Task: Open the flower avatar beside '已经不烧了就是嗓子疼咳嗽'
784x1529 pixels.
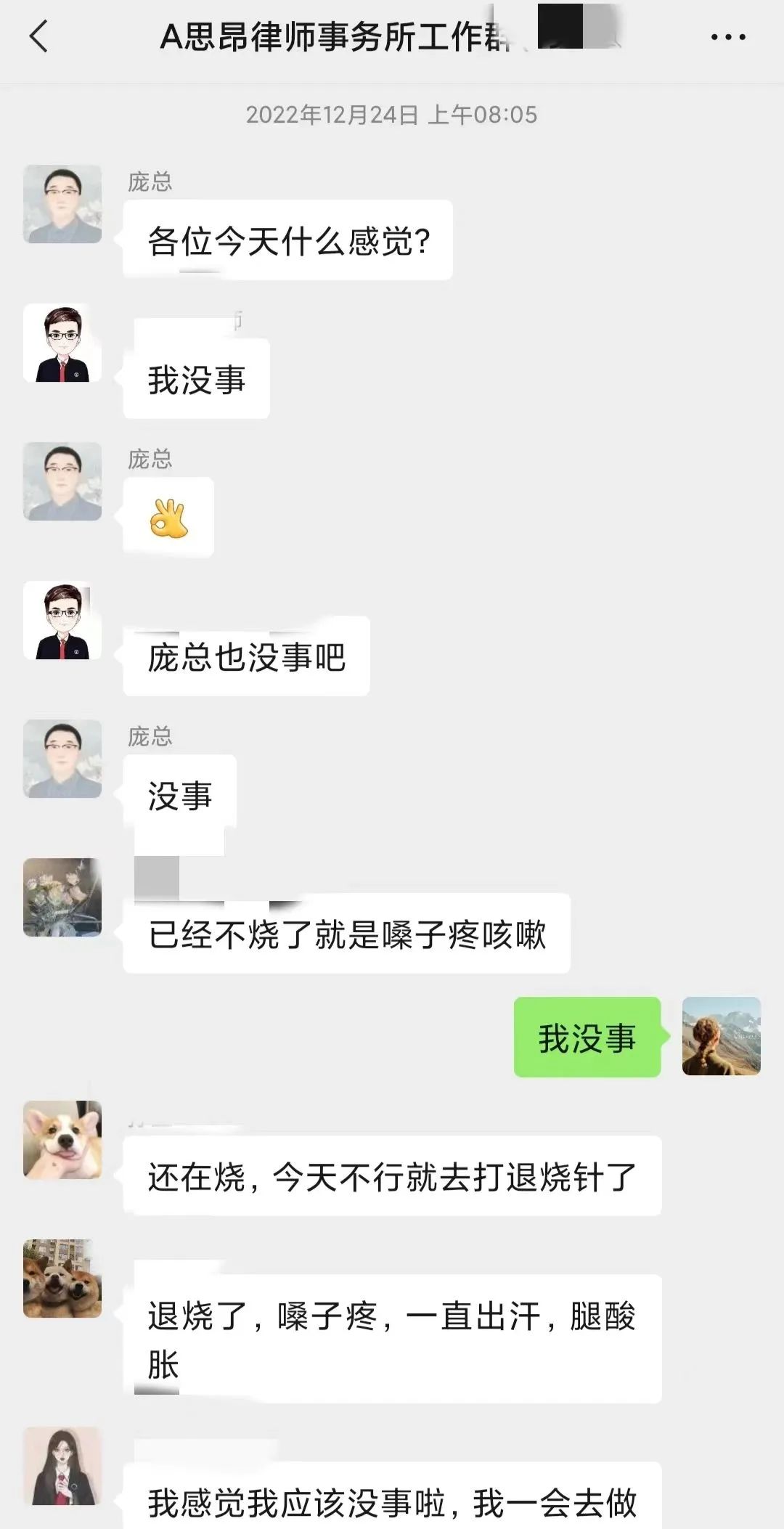Action: (x=62, y=897)
